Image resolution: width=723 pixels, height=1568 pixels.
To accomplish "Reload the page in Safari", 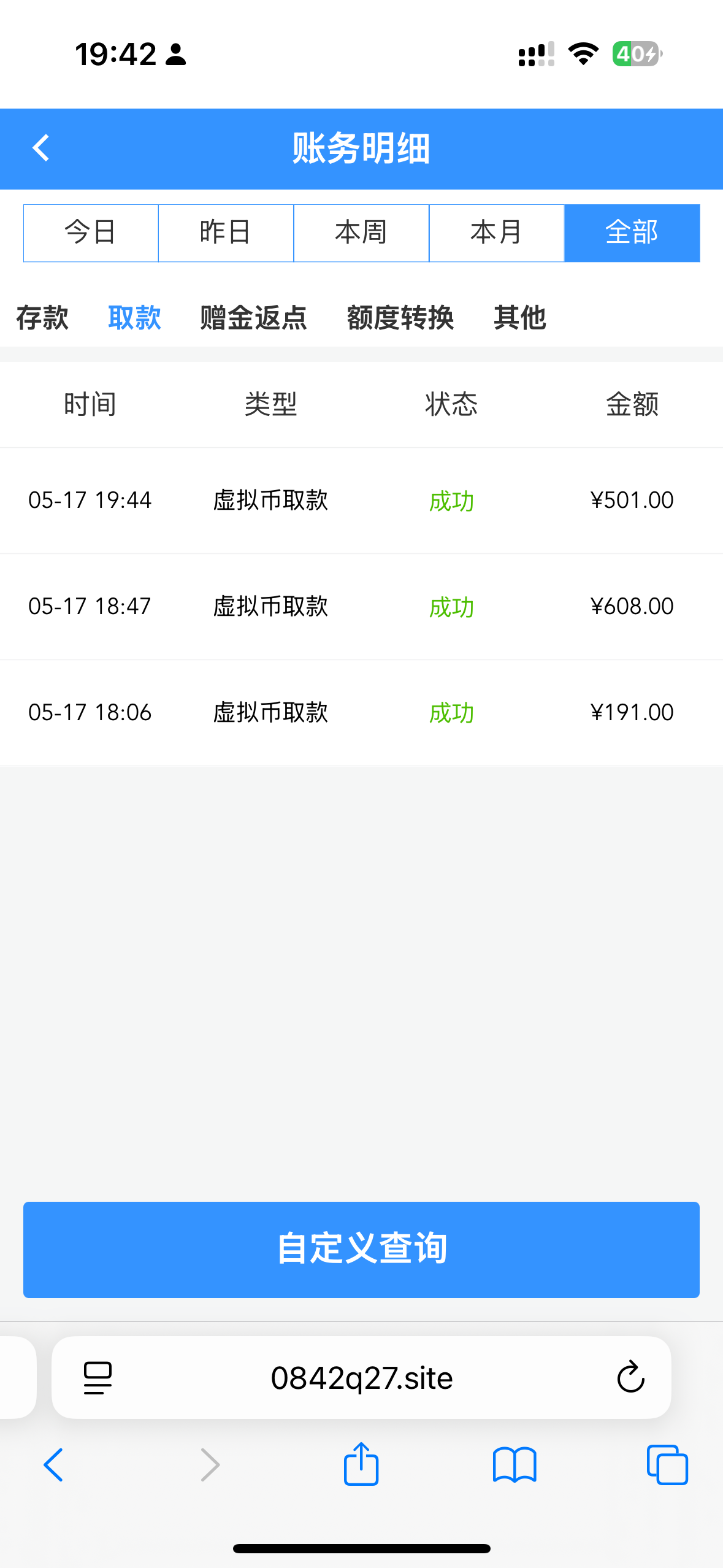I will [630, 1378].
